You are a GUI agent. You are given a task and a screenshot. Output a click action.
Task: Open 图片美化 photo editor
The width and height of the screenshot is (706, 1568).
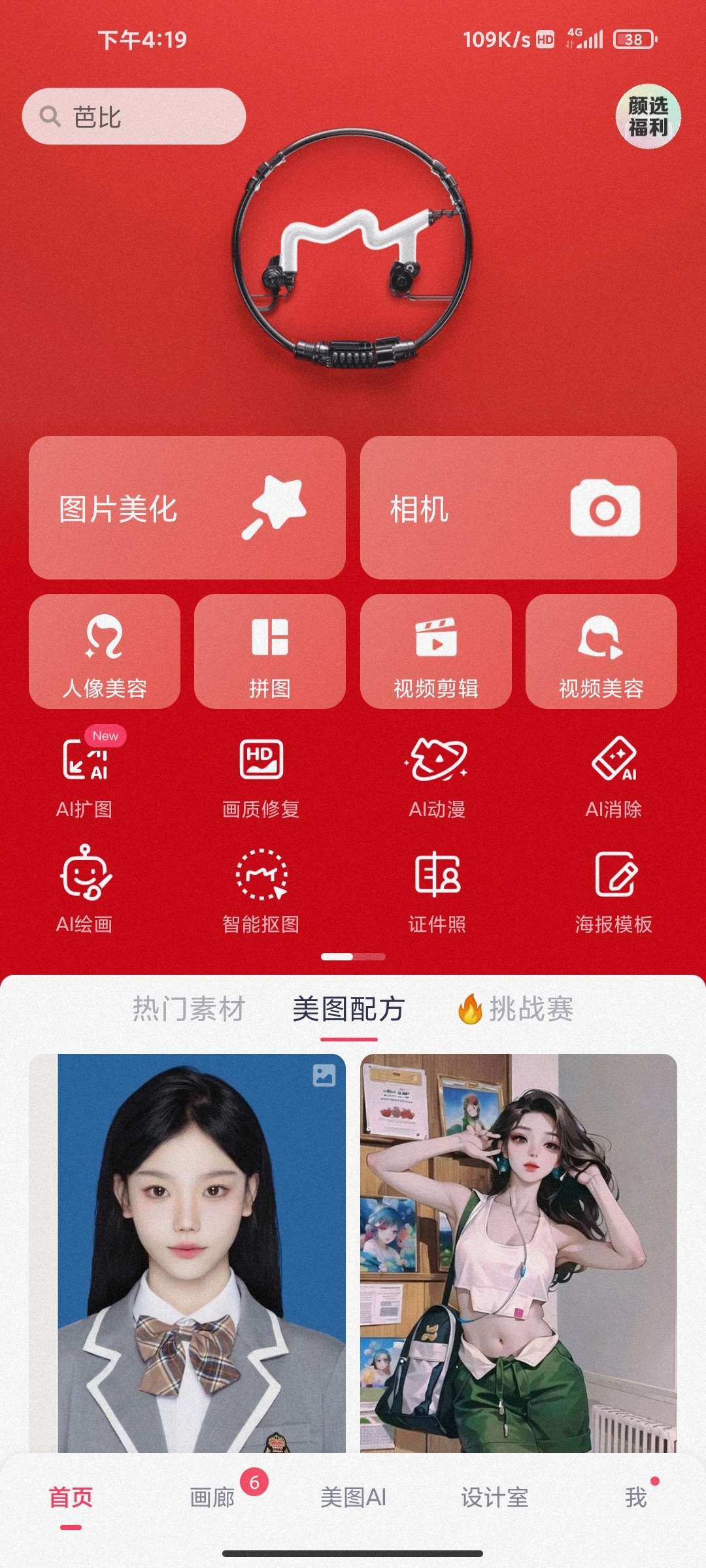[187, 508]
